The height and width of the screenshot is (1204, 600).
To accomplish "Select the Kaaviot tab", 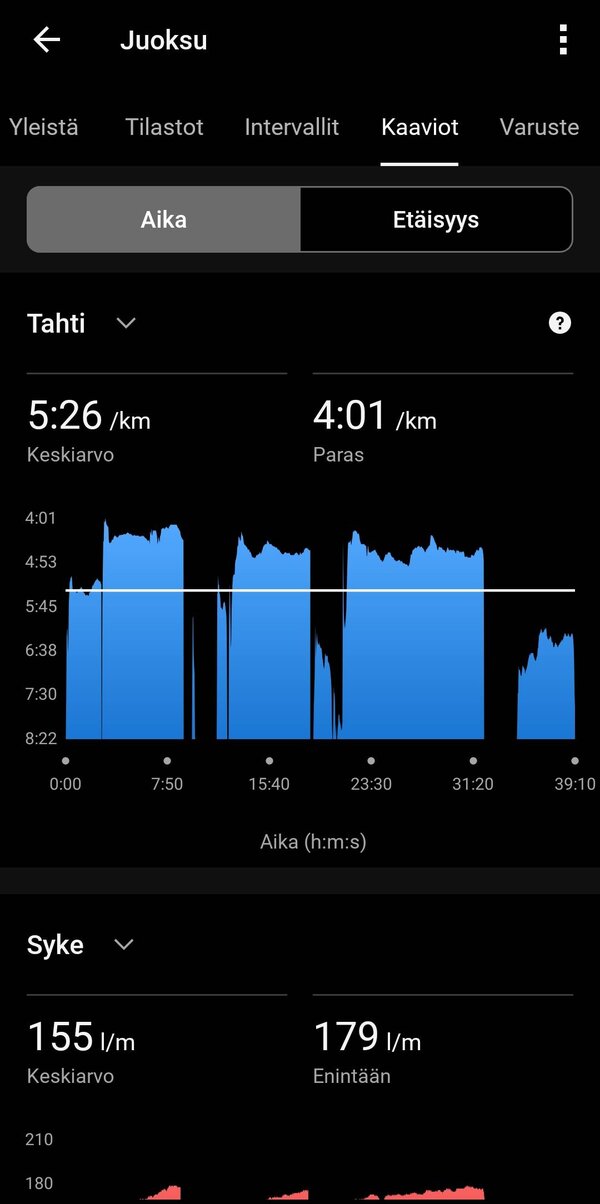I will click(419, 127).
